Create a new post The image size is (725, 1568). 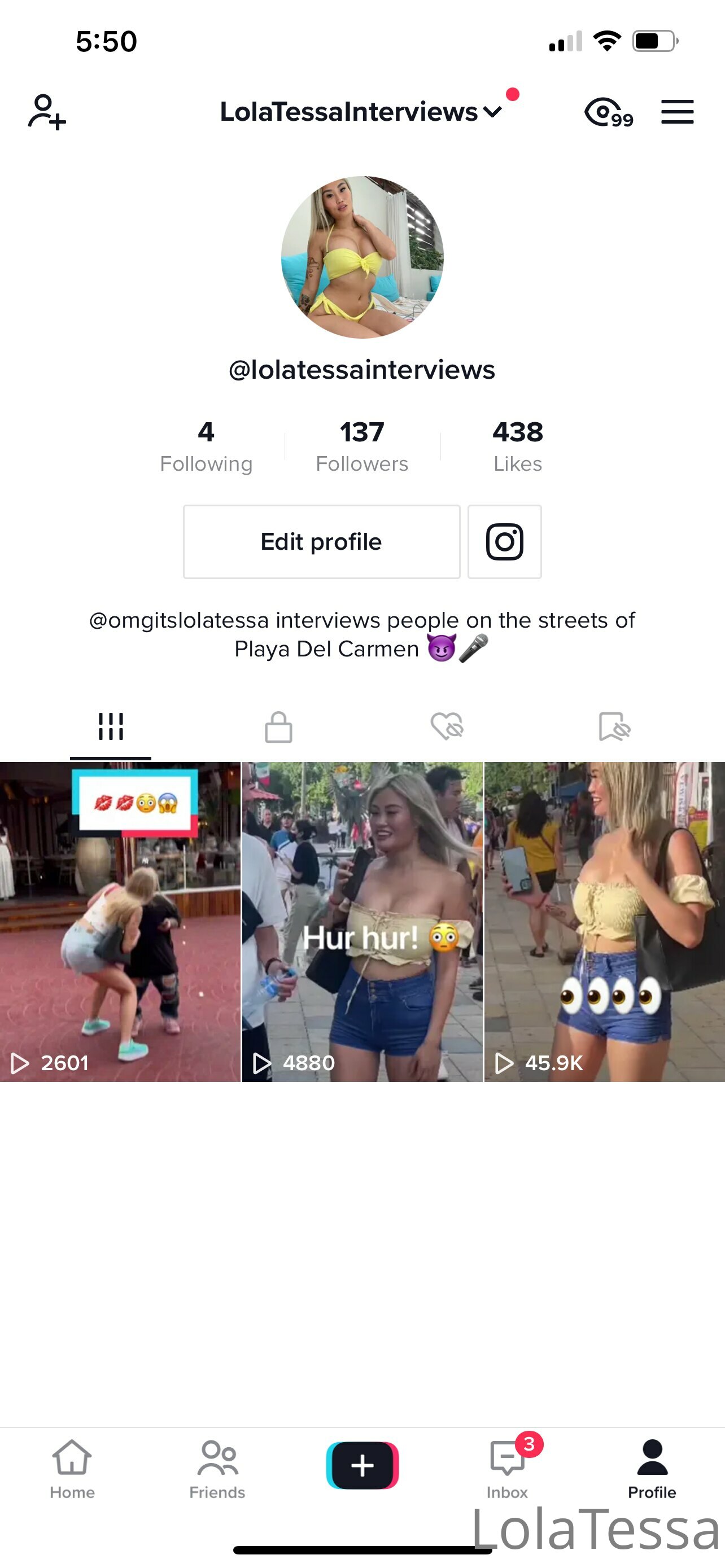pyautogui.click(x=362, y=1465)
